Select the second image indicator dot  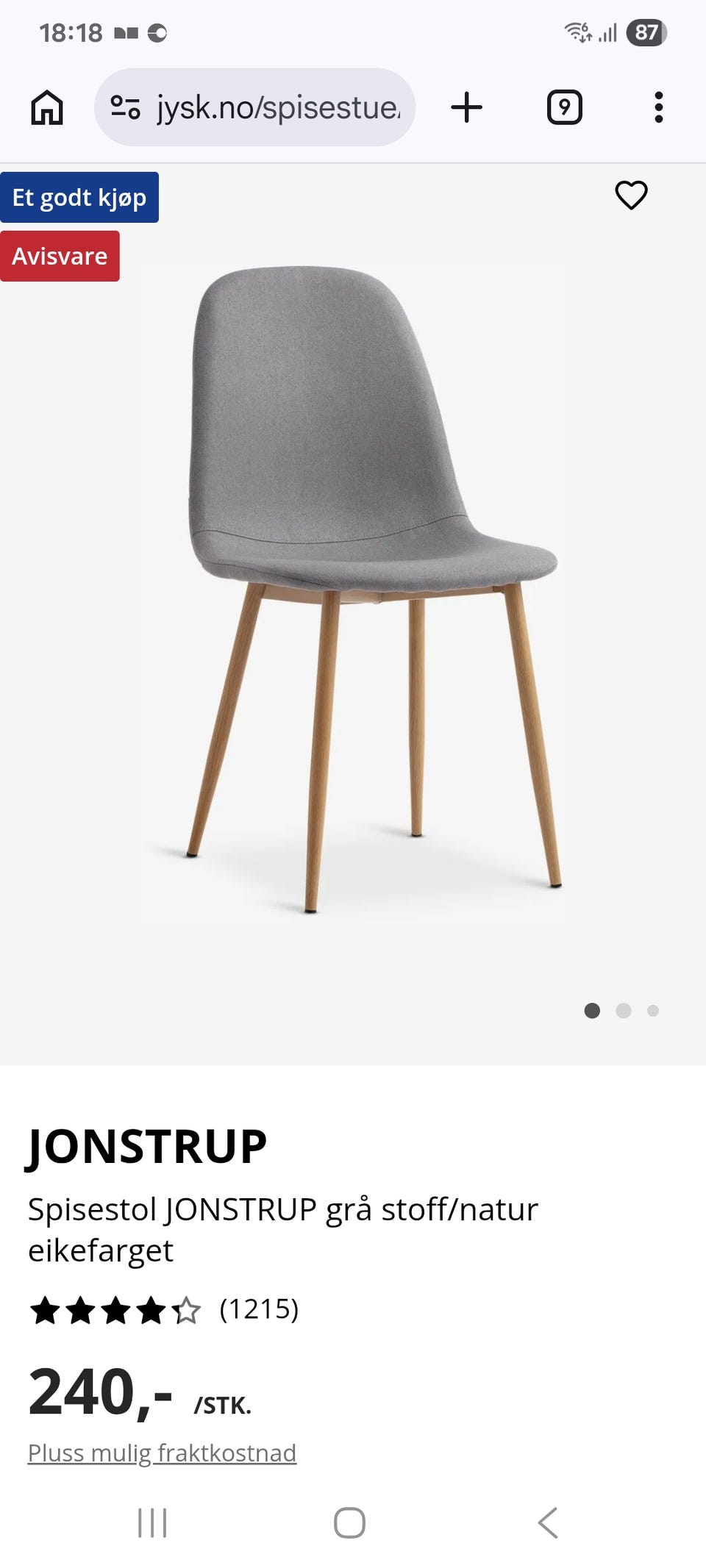[623, 1010]
